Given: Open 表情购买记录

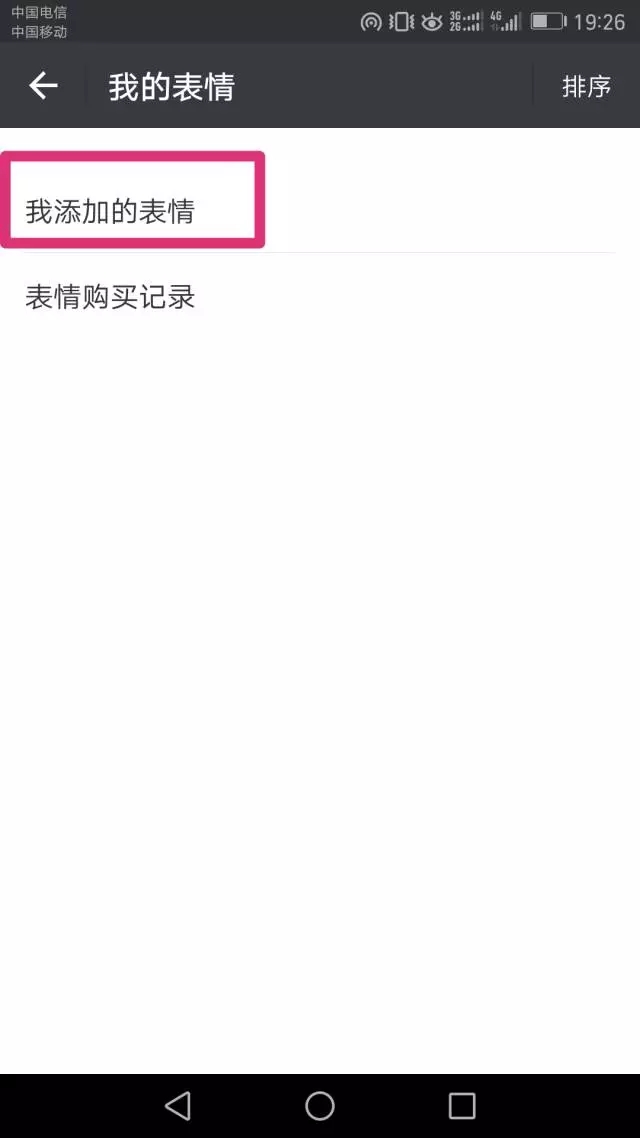Looking at the screenshot, I should click(x=320, y=297).
